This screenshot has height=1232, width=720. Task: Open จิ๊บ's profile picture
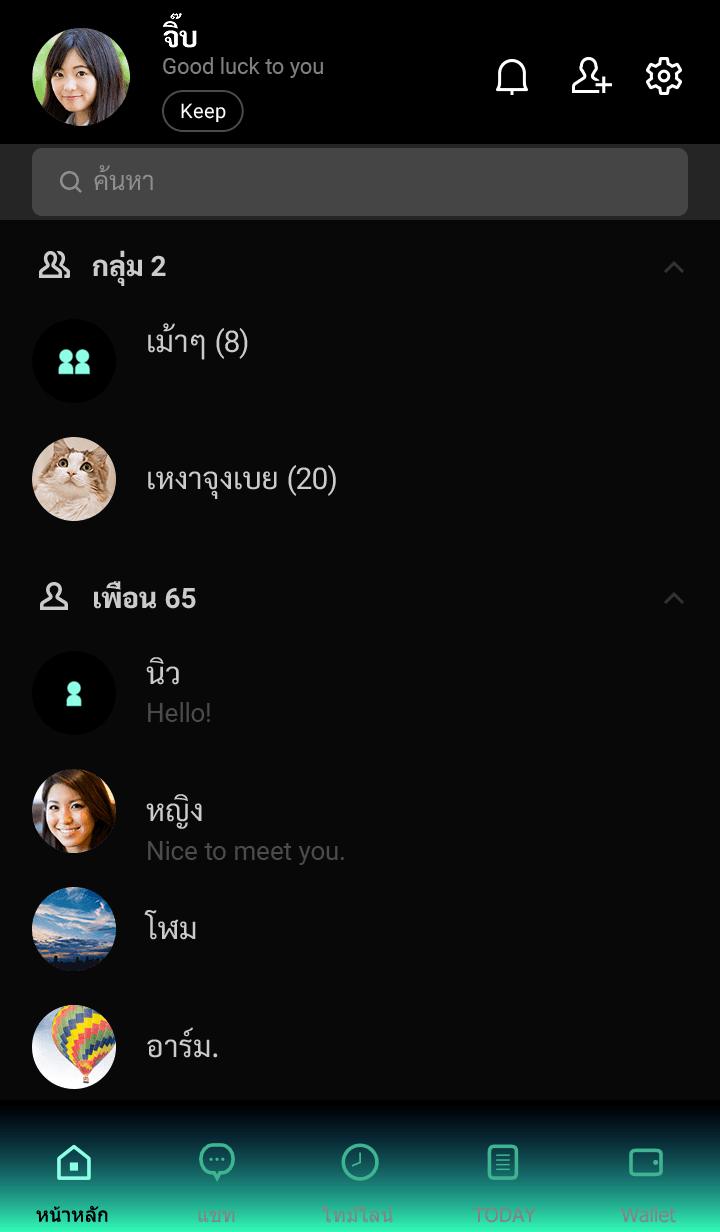point(81,77)
